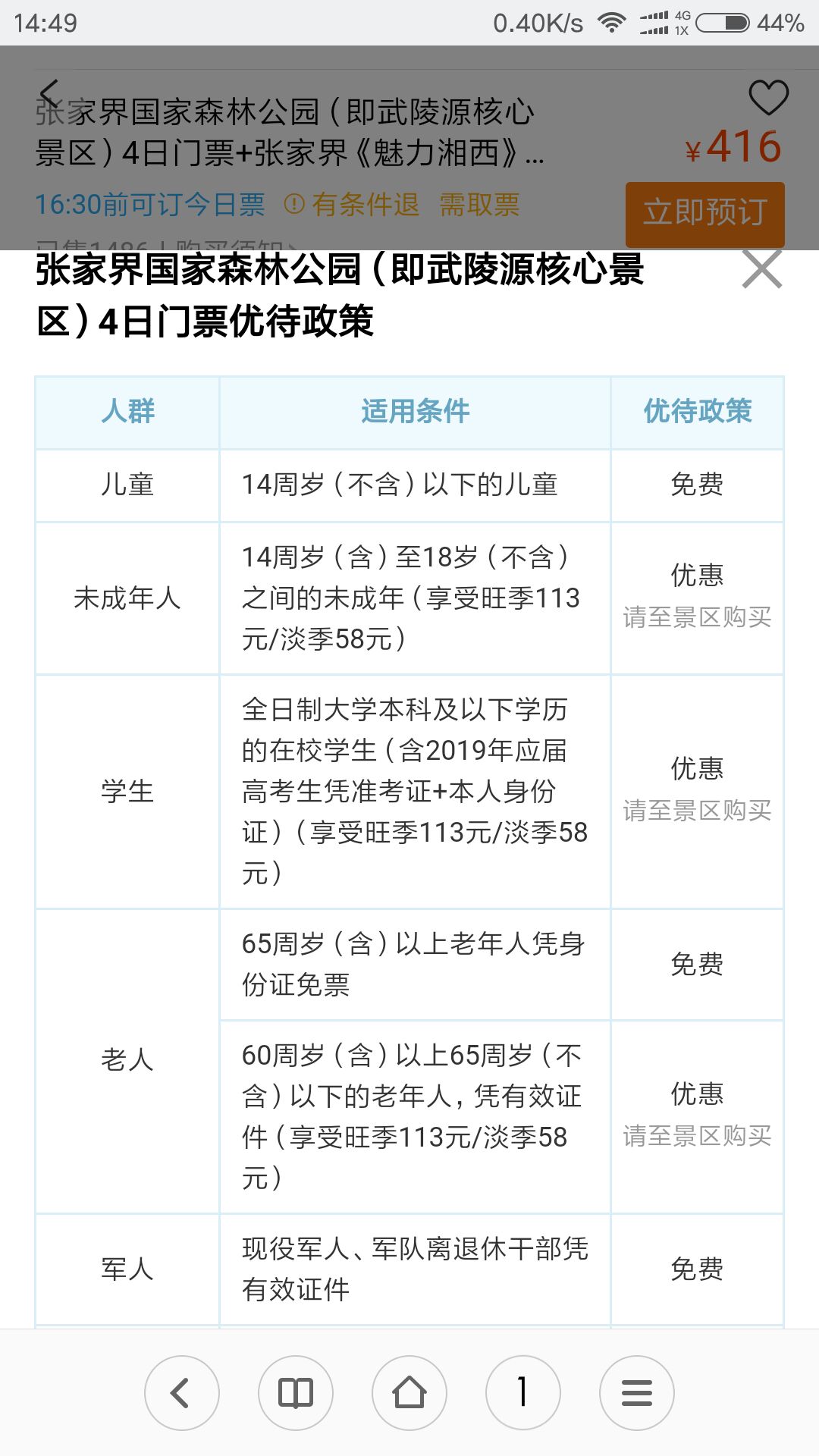Image resolution: width=819 pixels, height=1456 pixels.
Task: Tap the browser back arrow button
Action: point(182,1393)
